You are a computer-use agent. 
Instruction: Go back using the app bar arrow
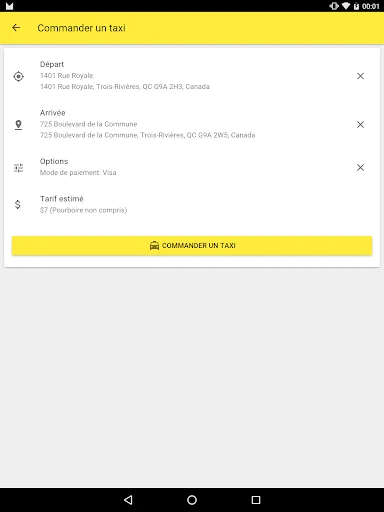point(16,28)
